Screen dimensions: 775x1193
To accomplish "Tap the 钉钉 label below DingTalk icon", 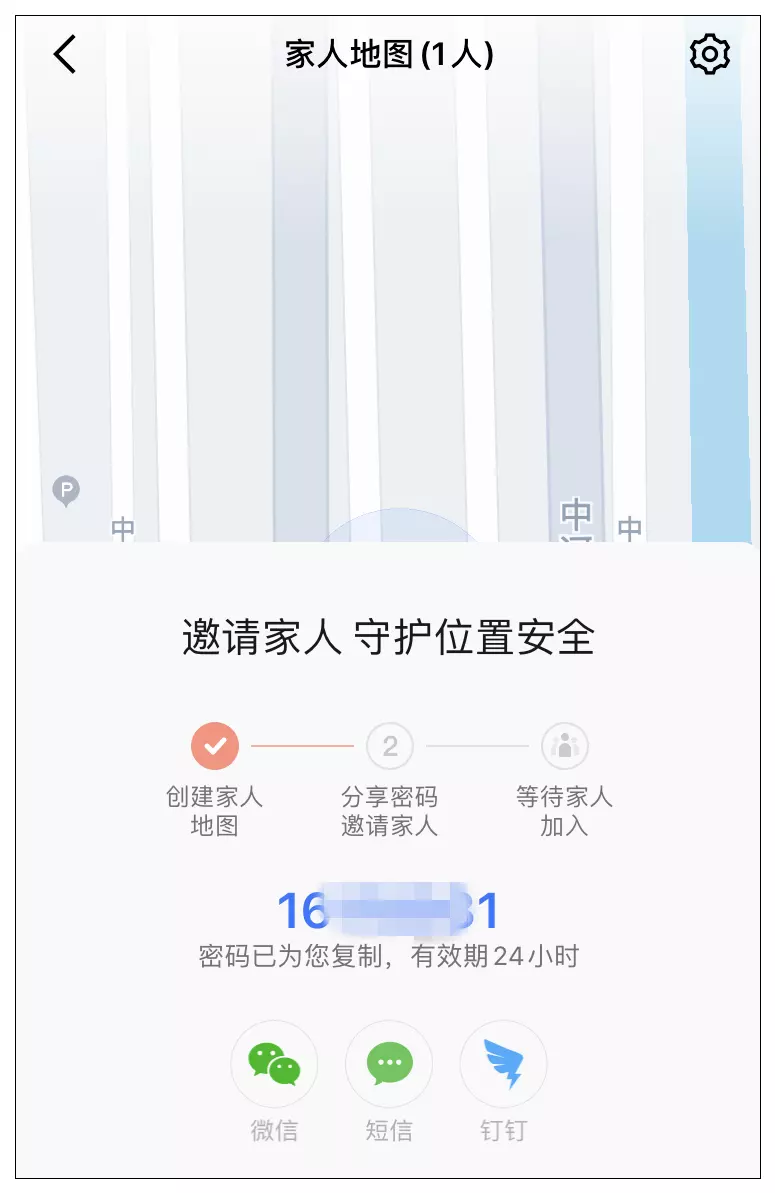I will point(502,1130).
